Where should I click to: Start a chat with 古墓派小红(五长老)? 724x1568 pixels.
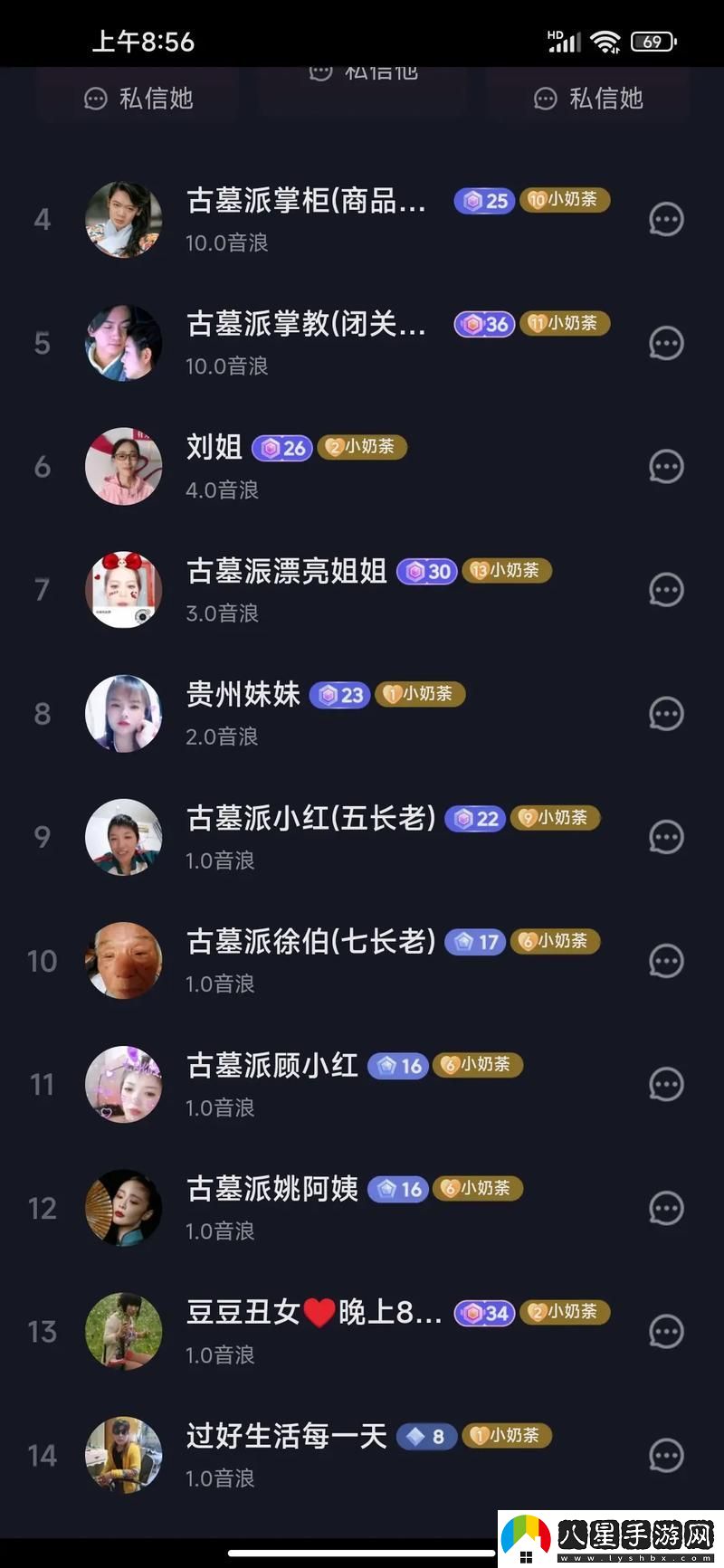pos(666,838)
